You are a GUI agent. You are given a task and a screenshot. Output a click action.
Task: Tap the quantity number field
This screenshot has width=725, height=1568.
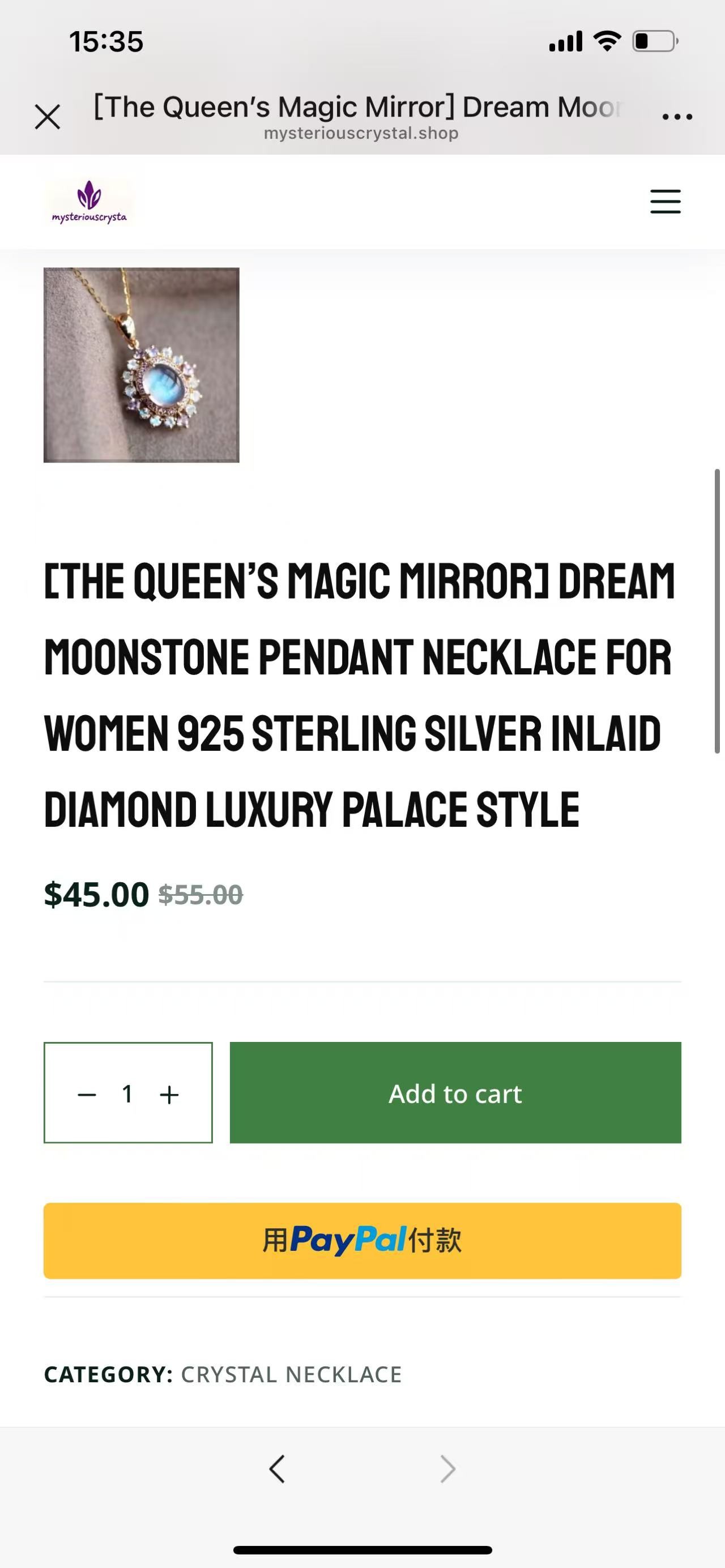[127, 1095]
